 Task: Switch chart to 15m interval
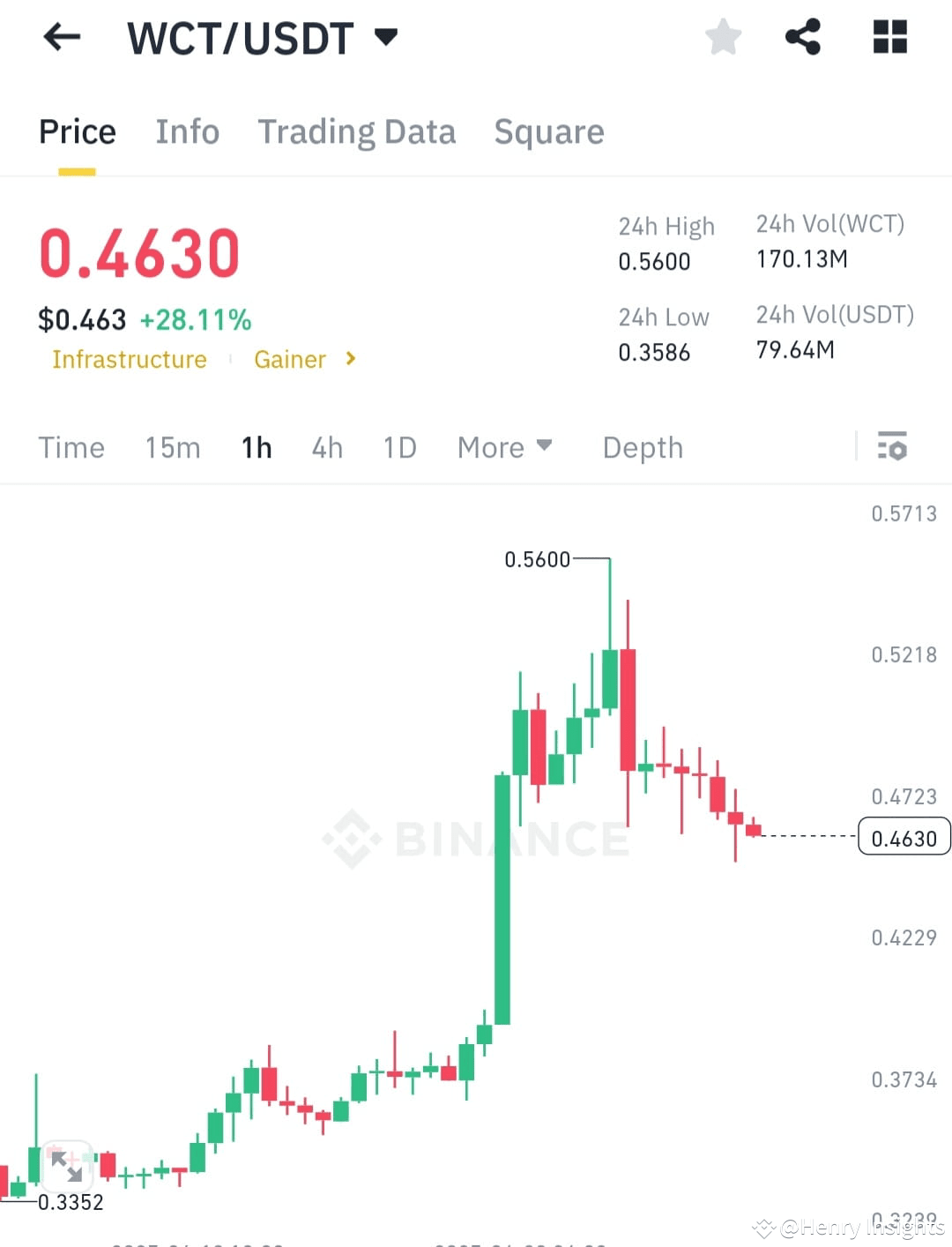click(173, 448)
